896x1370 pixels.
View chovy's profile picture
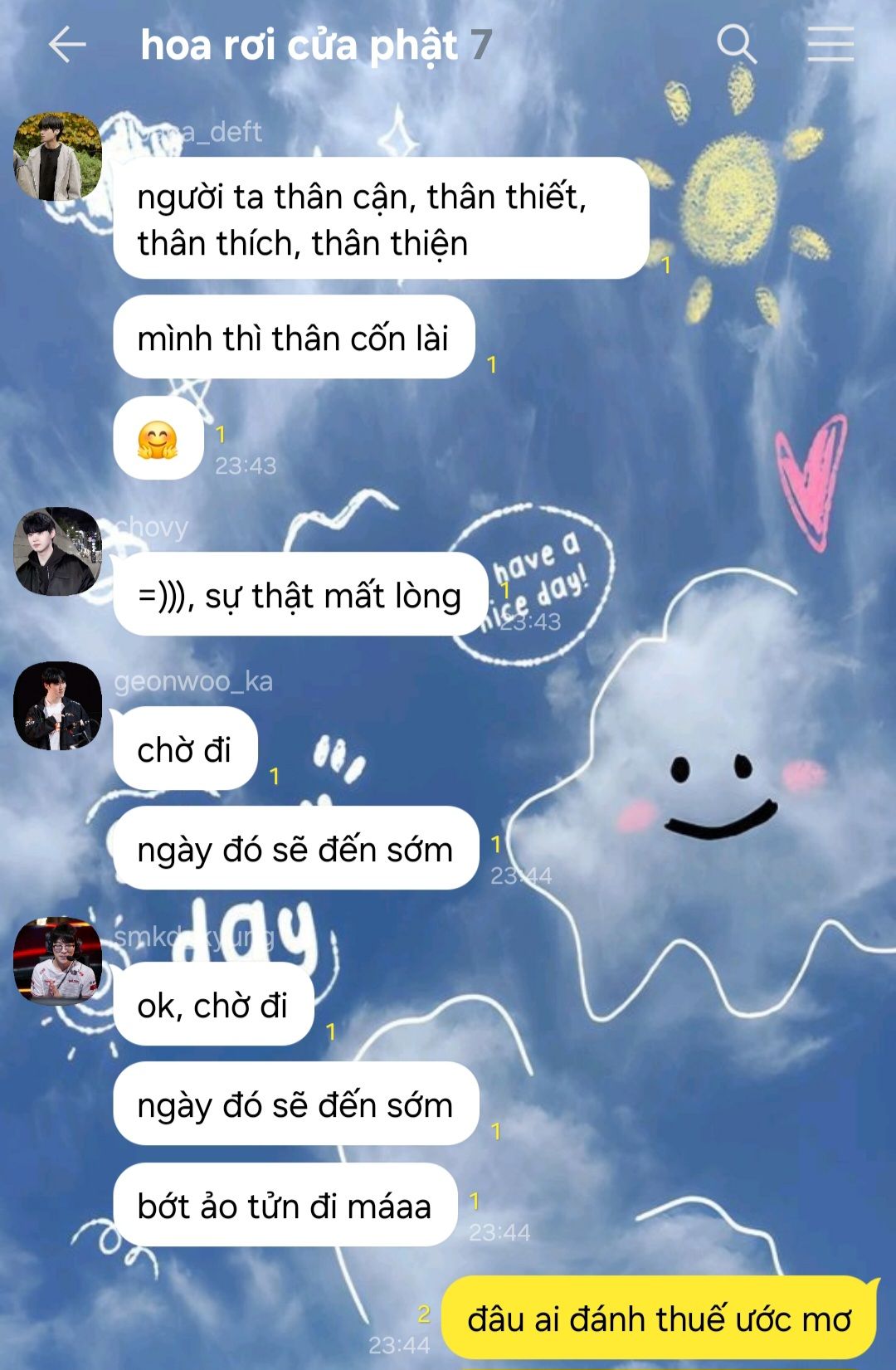point(57,551)
